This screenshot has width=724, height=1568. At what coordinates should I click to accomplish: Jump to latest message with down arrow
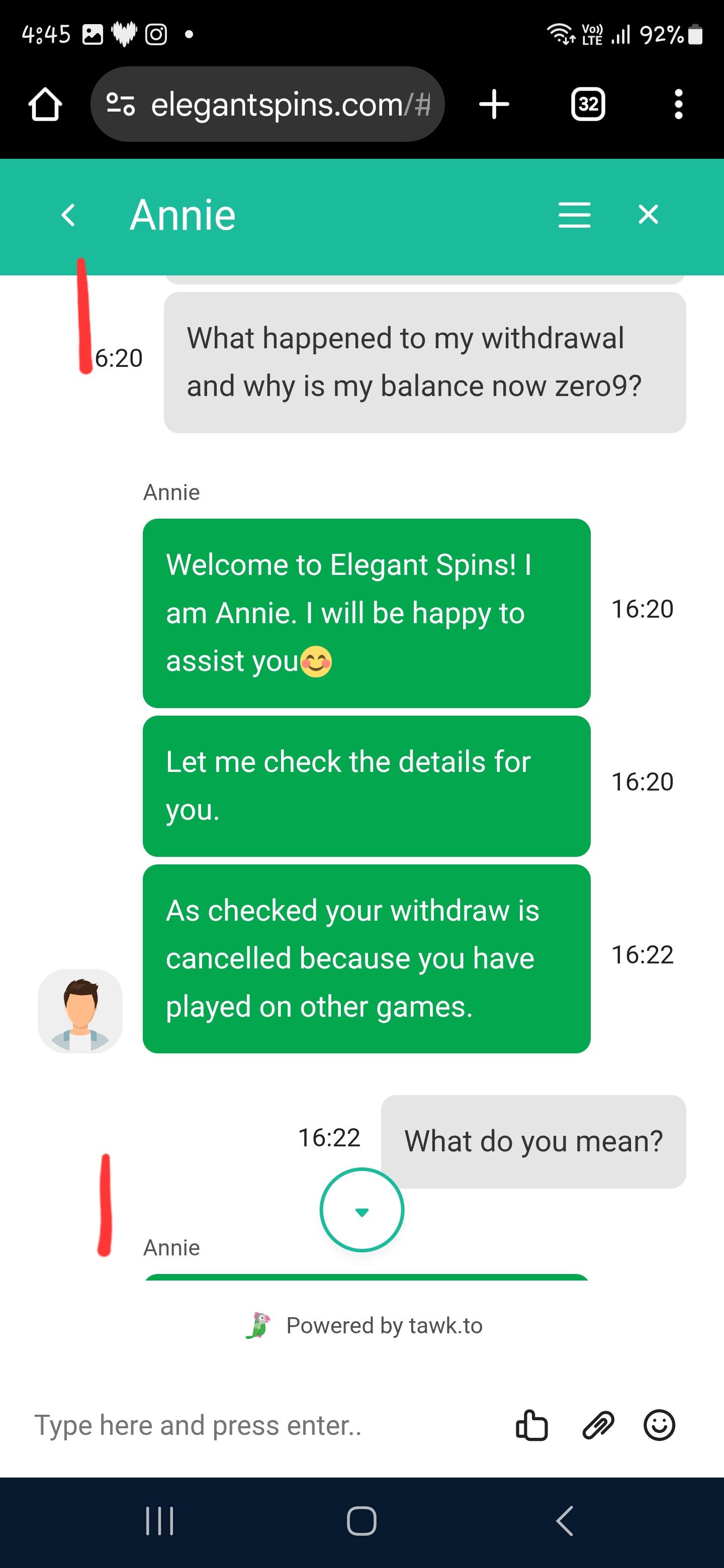(361, 1210)
